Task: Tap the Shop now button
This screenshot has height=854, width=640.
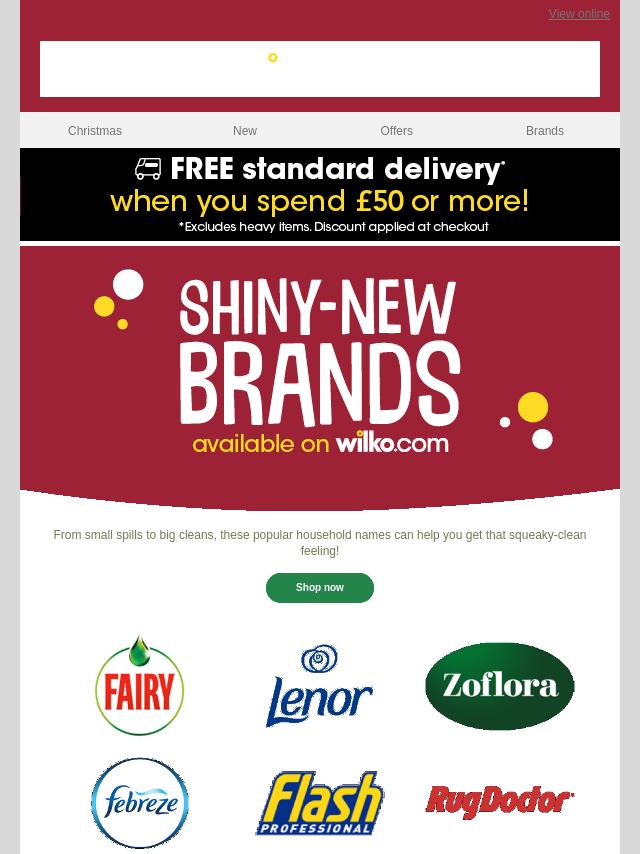Action: point(320,588)
